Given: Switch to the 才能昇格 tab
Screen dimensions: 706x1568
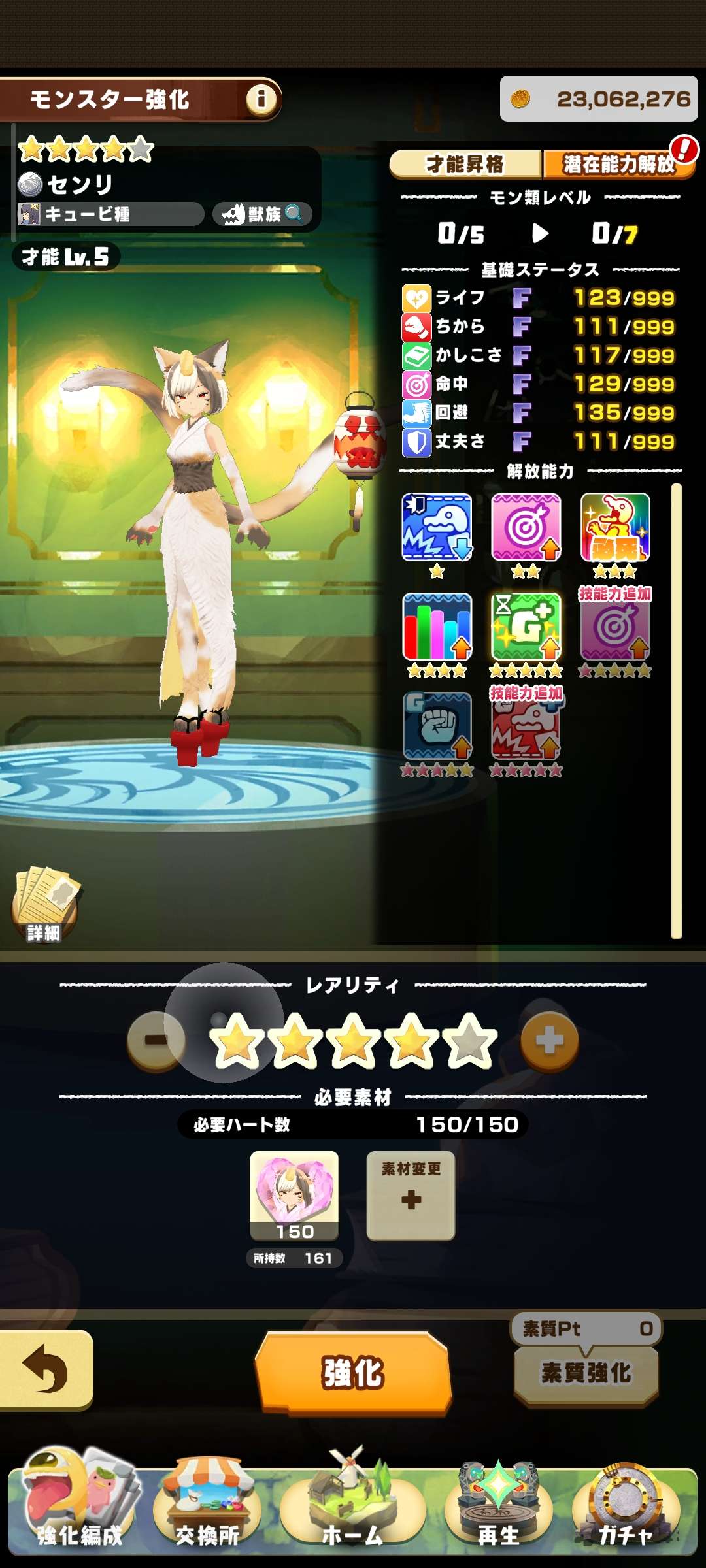Looking at the screenshot, I should 465,164.
